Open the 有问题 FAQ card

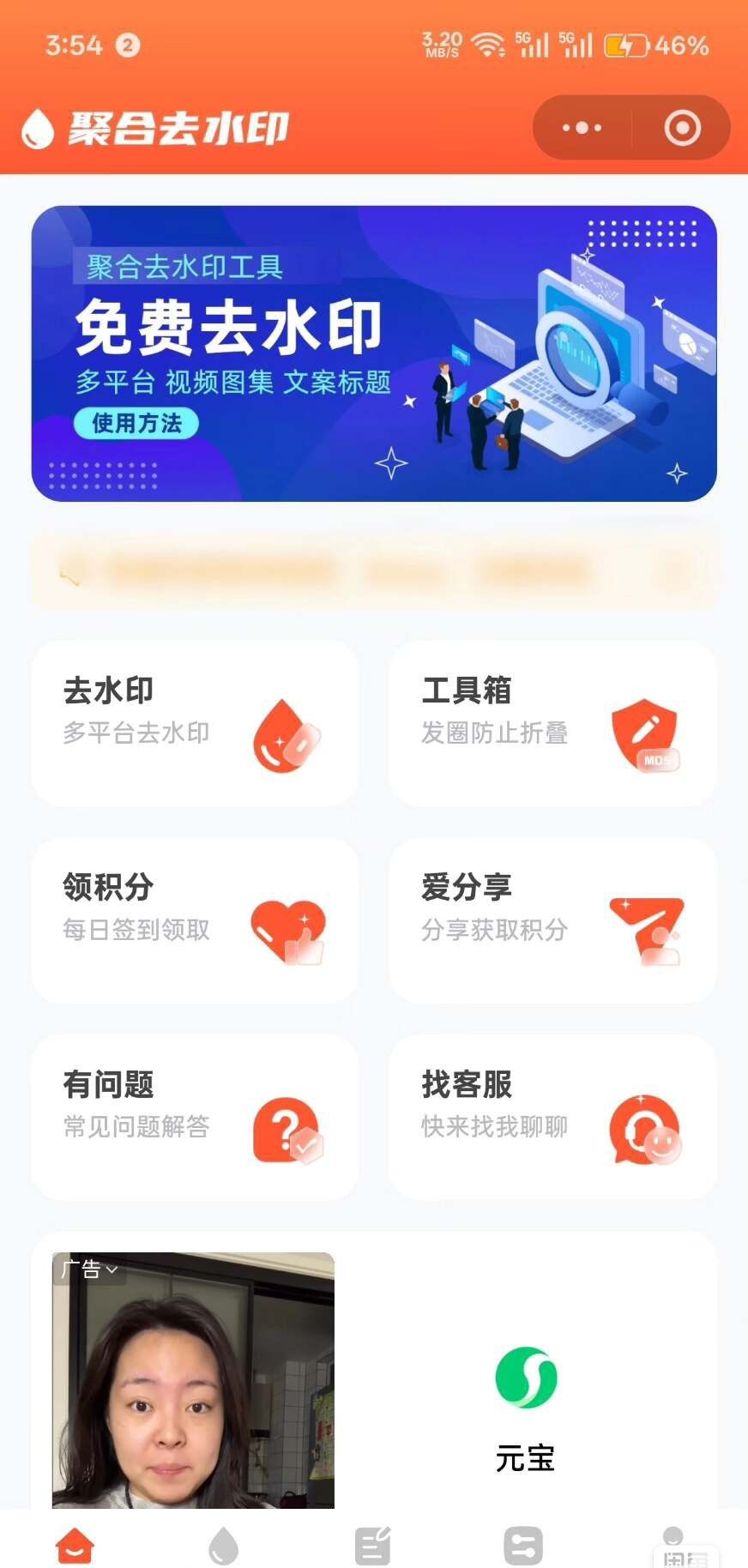point(195,1116)
